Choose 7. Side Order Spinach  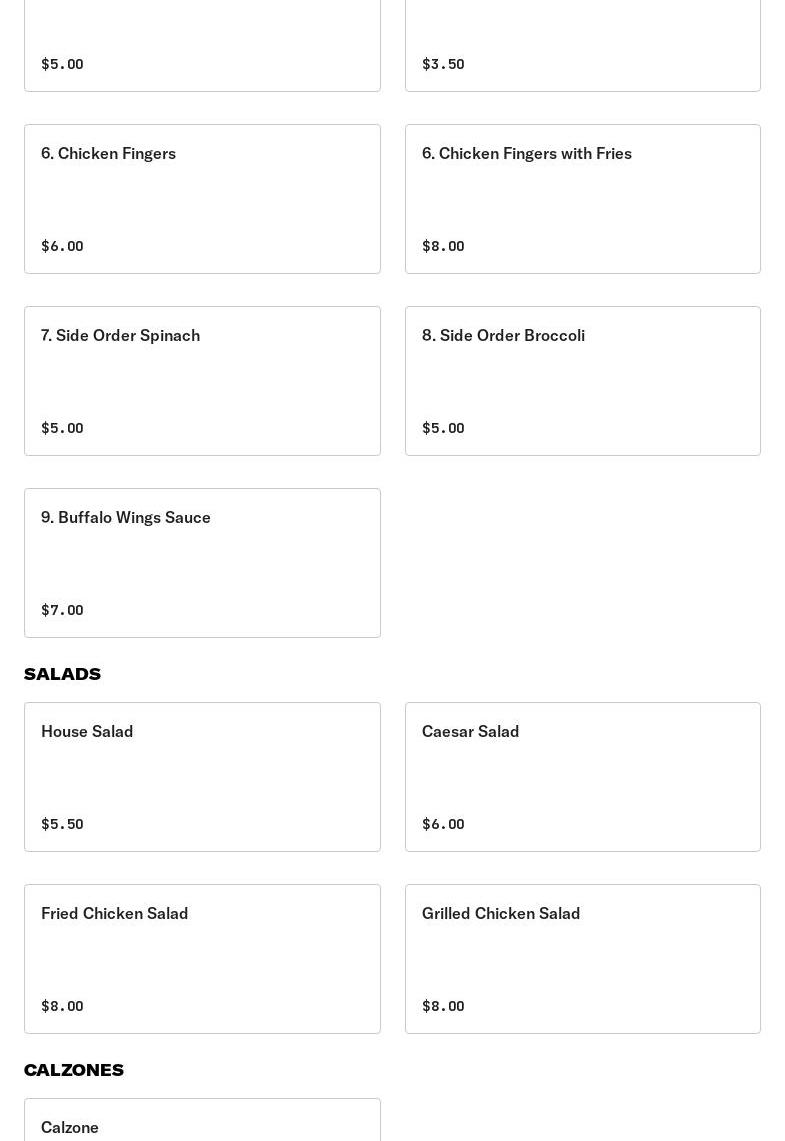pyautogui.click(x=202, y=381)
